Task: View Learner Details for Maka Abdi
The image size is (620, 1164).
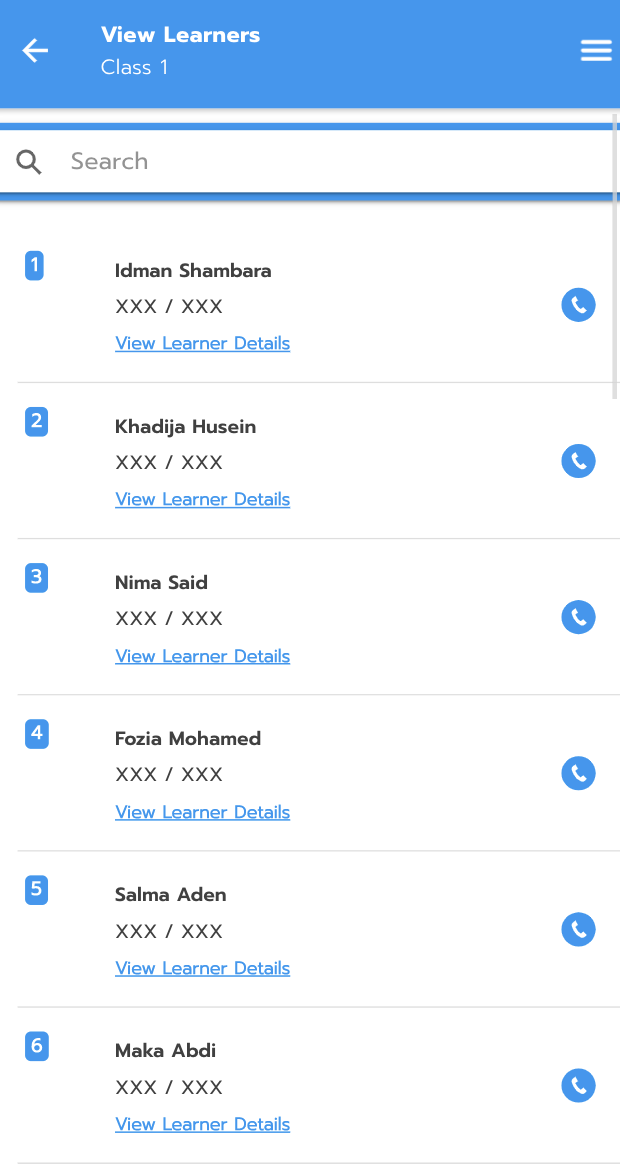Action: [x=202, y=1124]
